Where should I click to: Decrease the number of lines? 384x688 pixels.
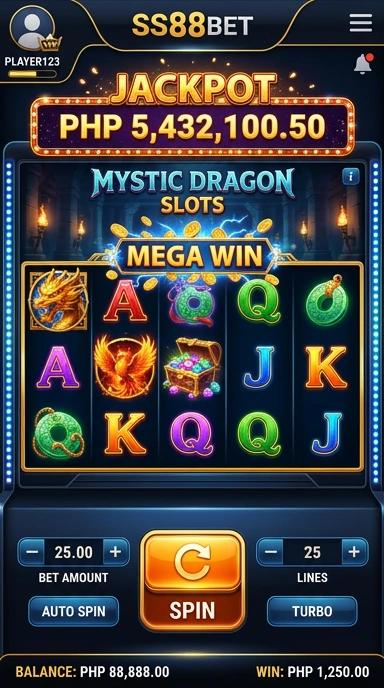point(270,552)
